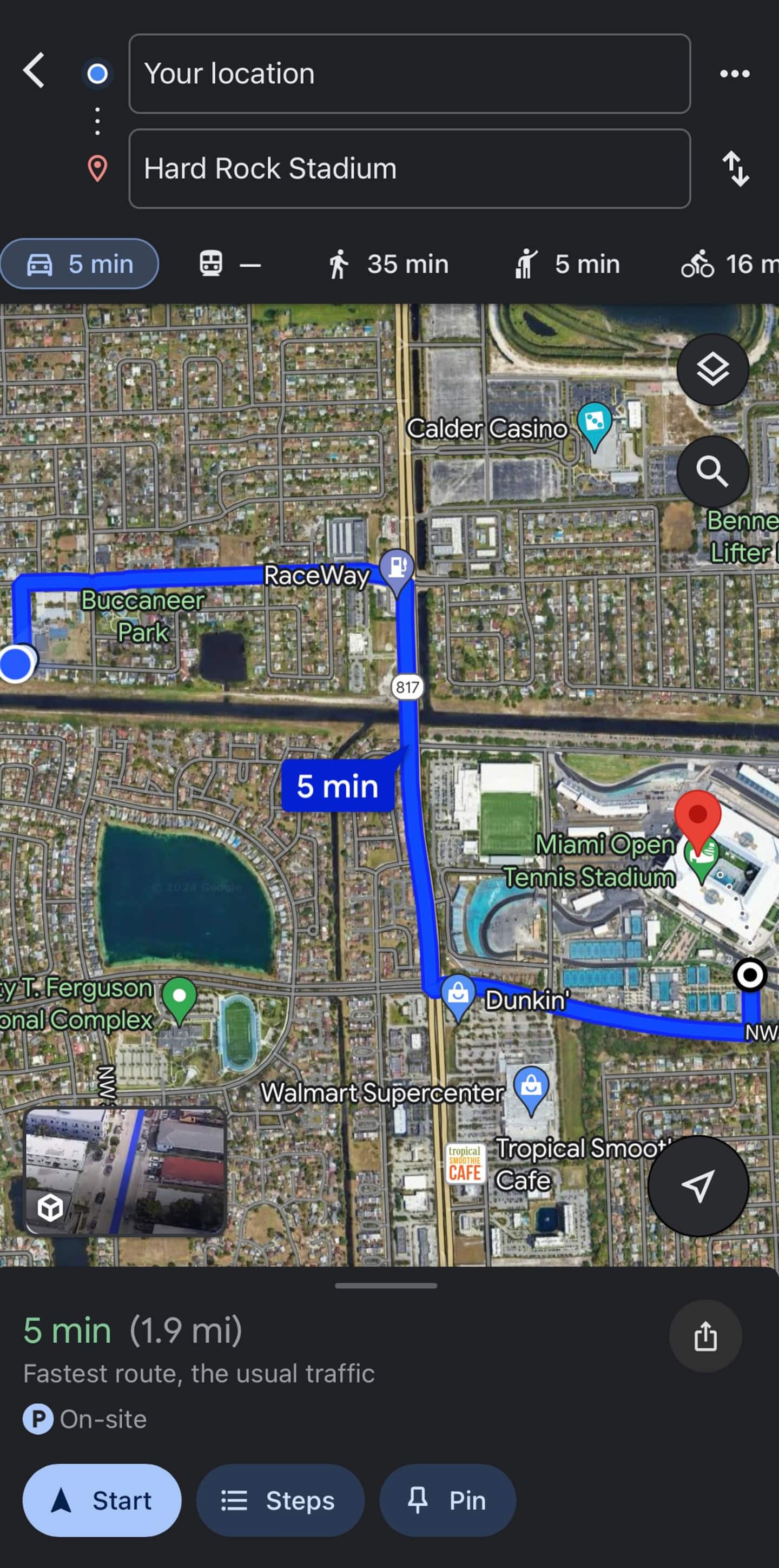View the route Steps list
Screen dimensions: 779x1568
pyautogui.click(x=280, y=1500)
